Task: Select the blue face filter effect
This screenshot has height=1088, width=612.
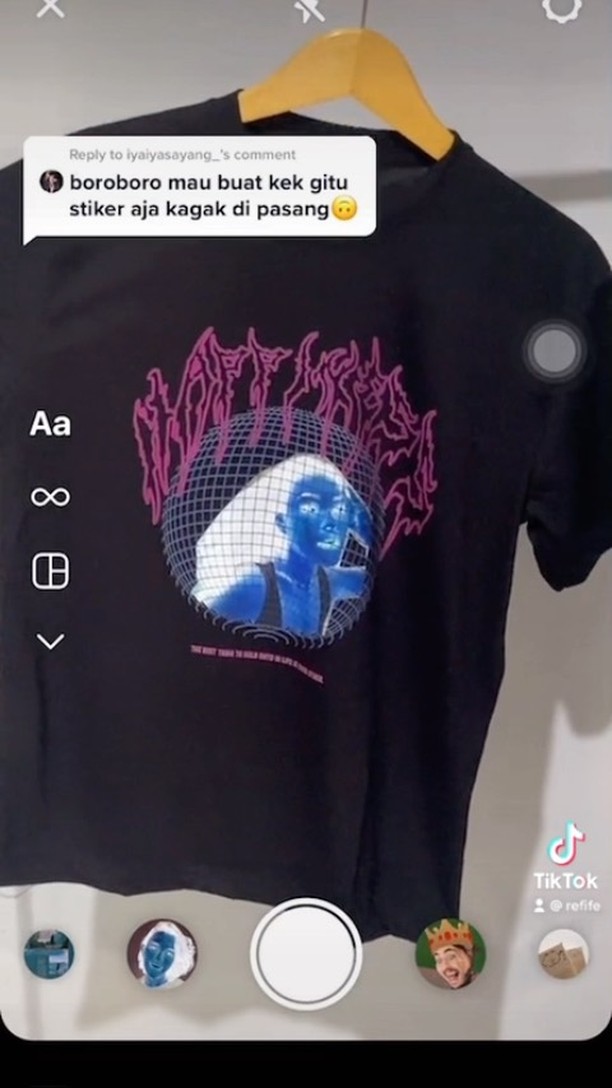Action: (x=161, y=954)
